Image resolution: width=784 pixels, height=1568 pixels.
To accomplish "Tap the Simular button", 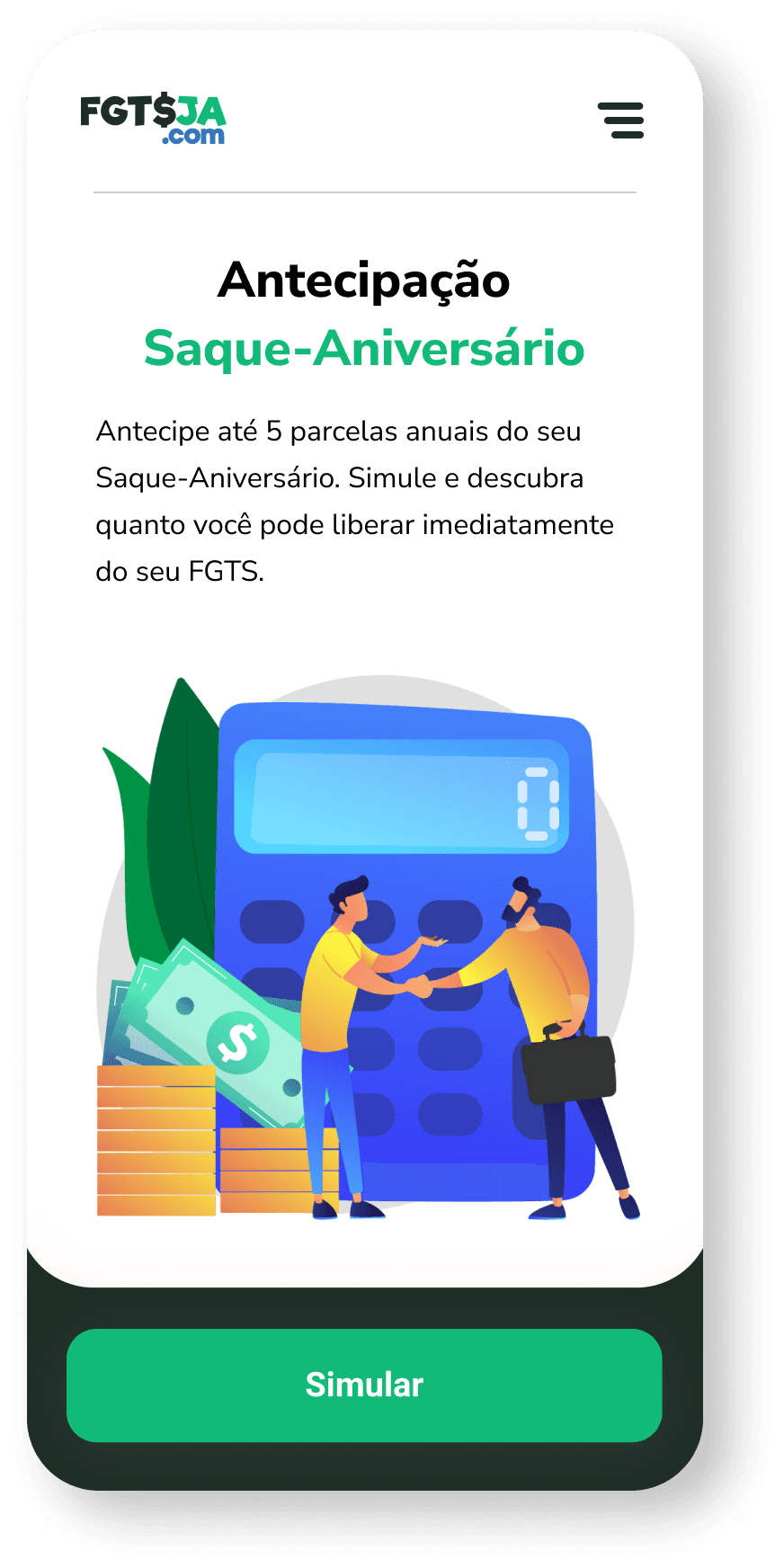I will pos(364,1385).
